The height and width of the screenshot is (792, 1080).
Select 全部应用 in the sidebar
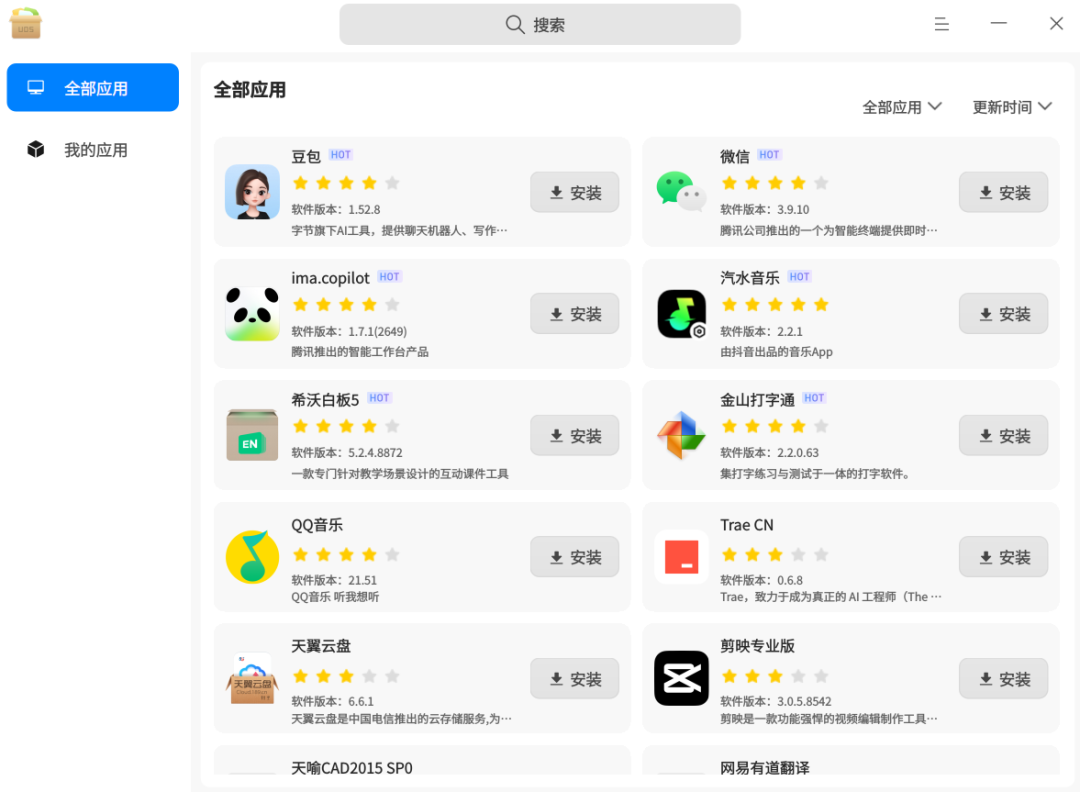tap(93, 88)
